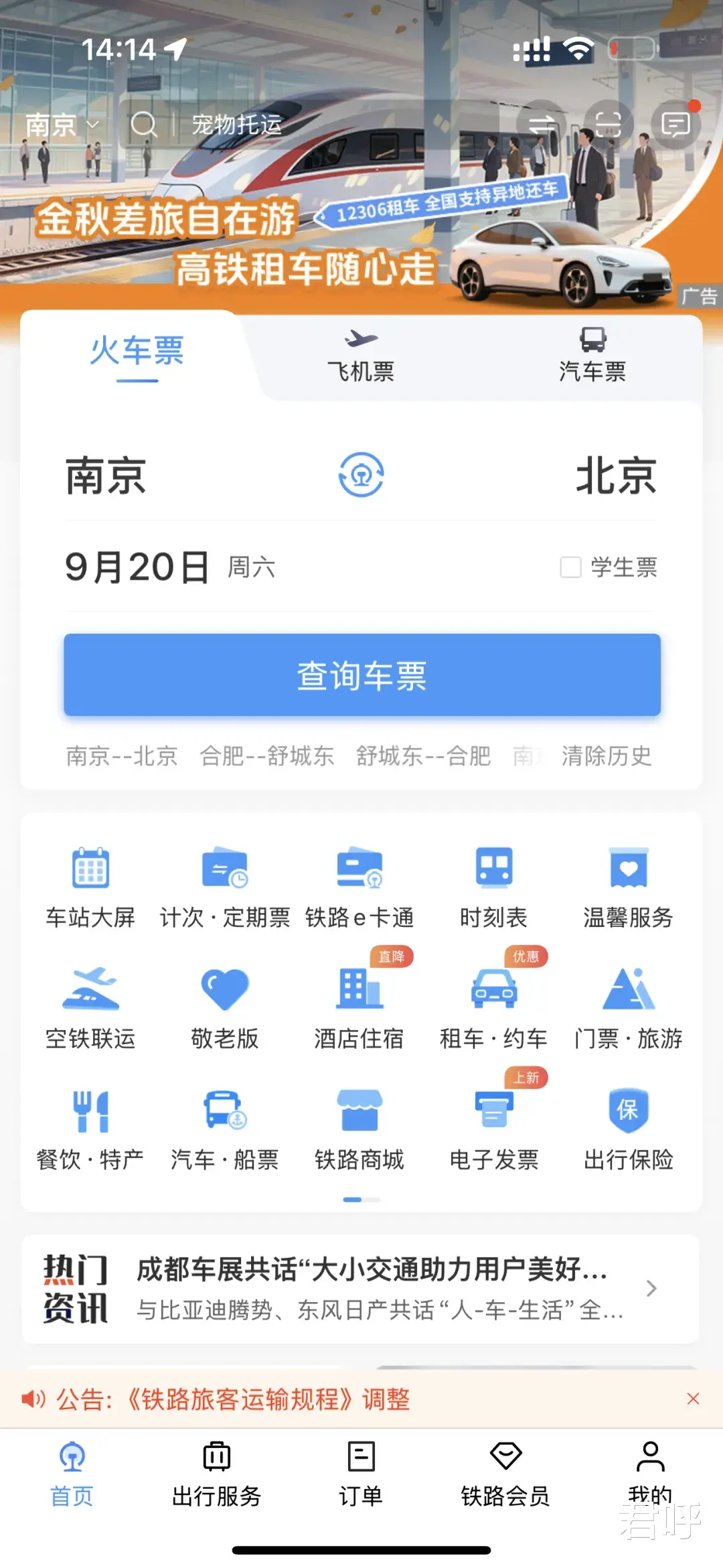Open the city selector showing 南京
Viewport: 723px width, 1568px height.
coord(62,125)
